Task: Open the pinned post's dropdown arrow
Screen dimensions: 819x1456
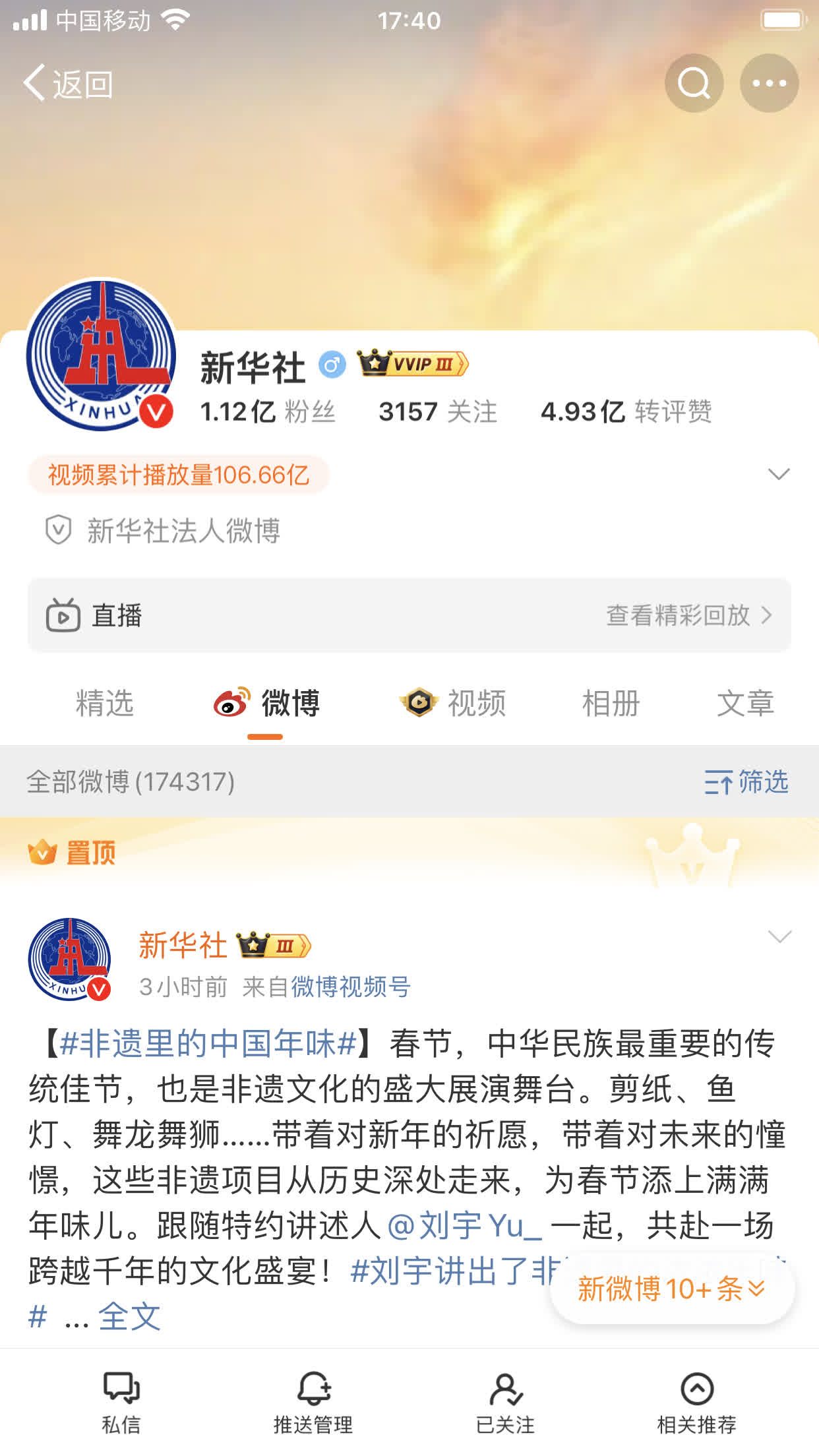Action: click(779, 936)
